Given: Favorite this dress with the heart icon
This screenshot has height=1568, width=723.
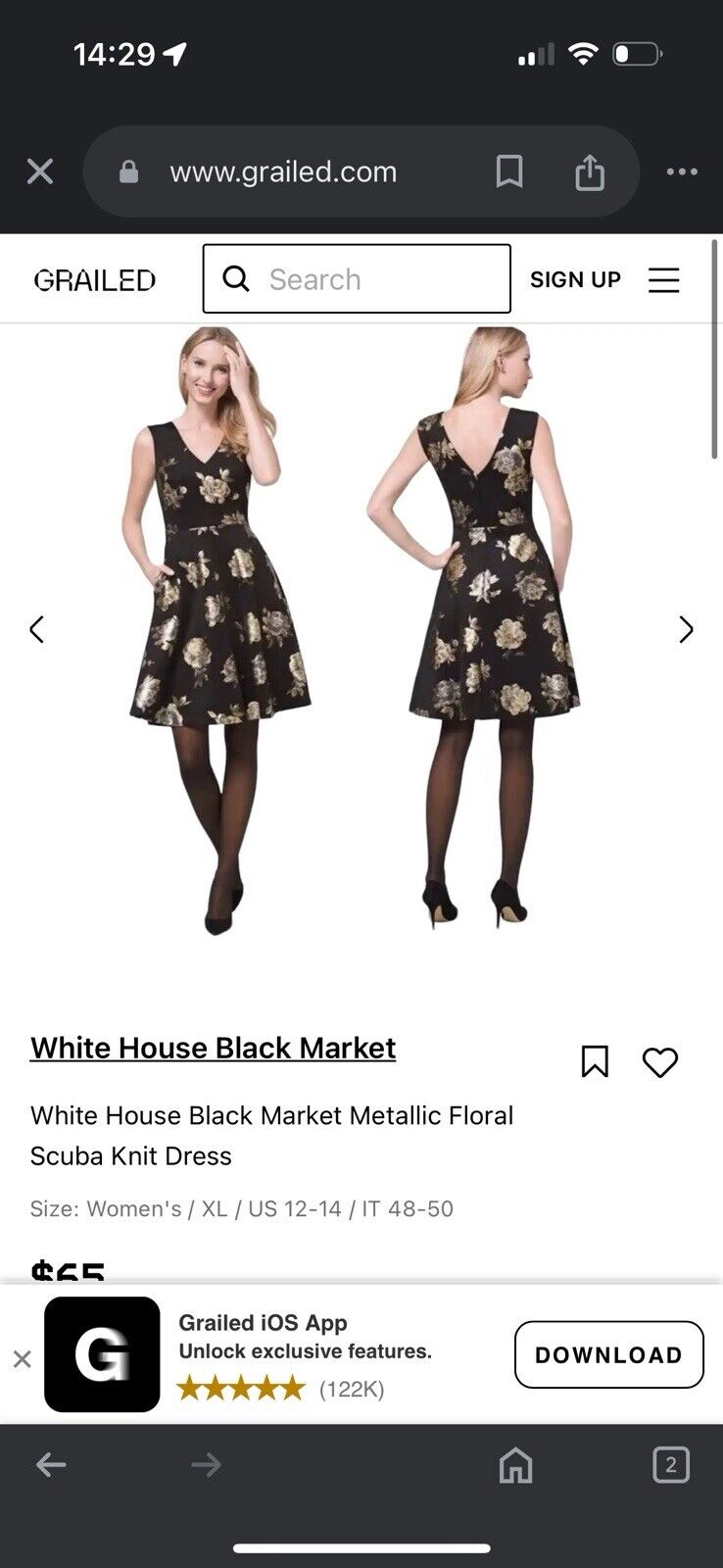Looking at the screenshot, I should click(x=659, y=1061).
